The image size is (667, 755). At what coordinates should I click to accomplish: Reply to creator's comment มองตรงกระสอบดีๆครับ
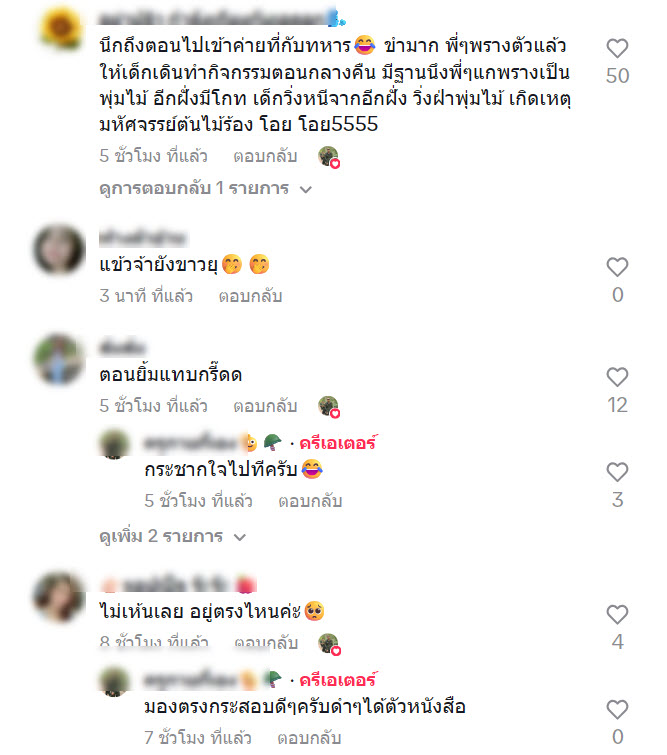(x=310, y=738)
